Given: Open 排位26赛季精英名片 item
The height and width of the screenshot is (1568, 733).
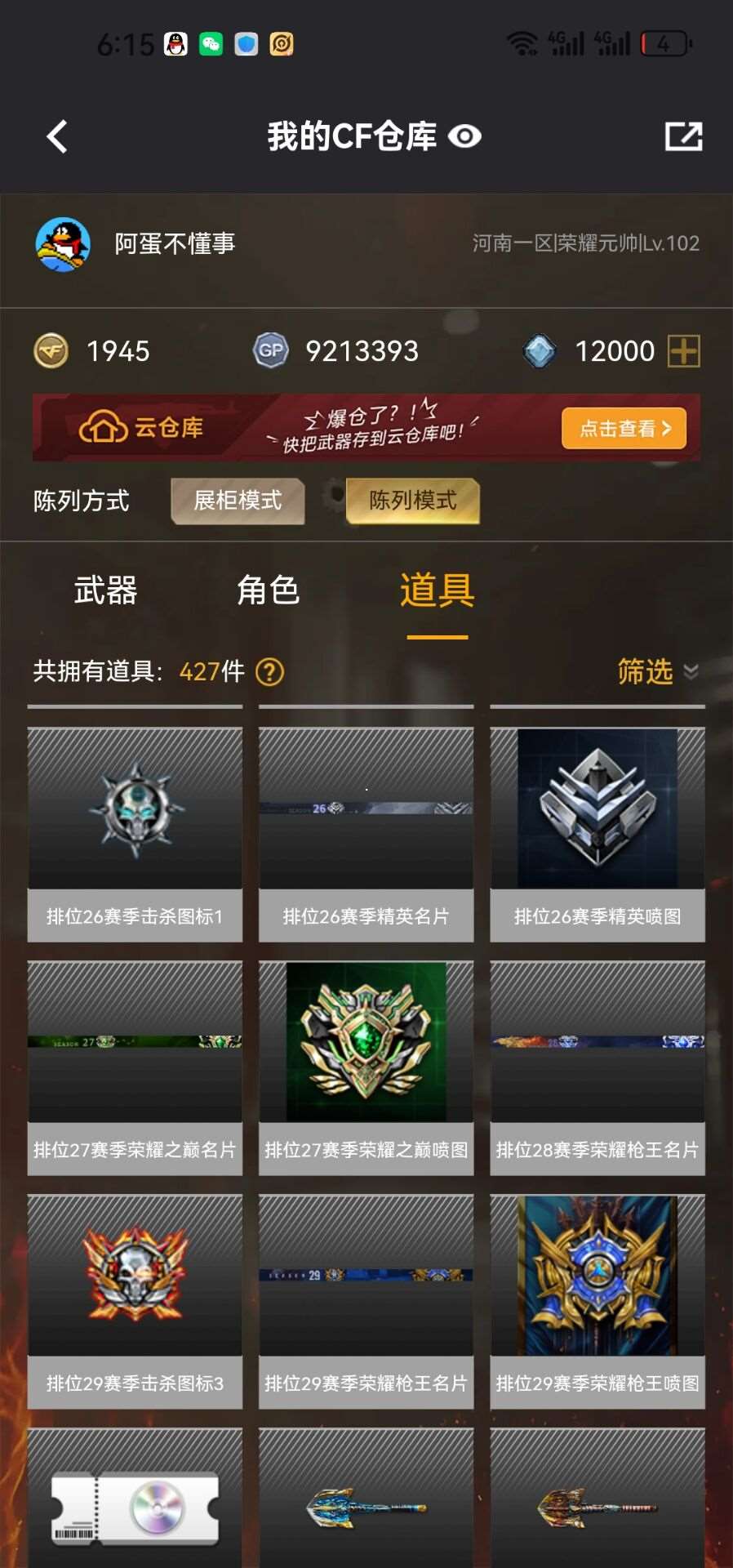Looking at the screenshot, I should point(366,833).
